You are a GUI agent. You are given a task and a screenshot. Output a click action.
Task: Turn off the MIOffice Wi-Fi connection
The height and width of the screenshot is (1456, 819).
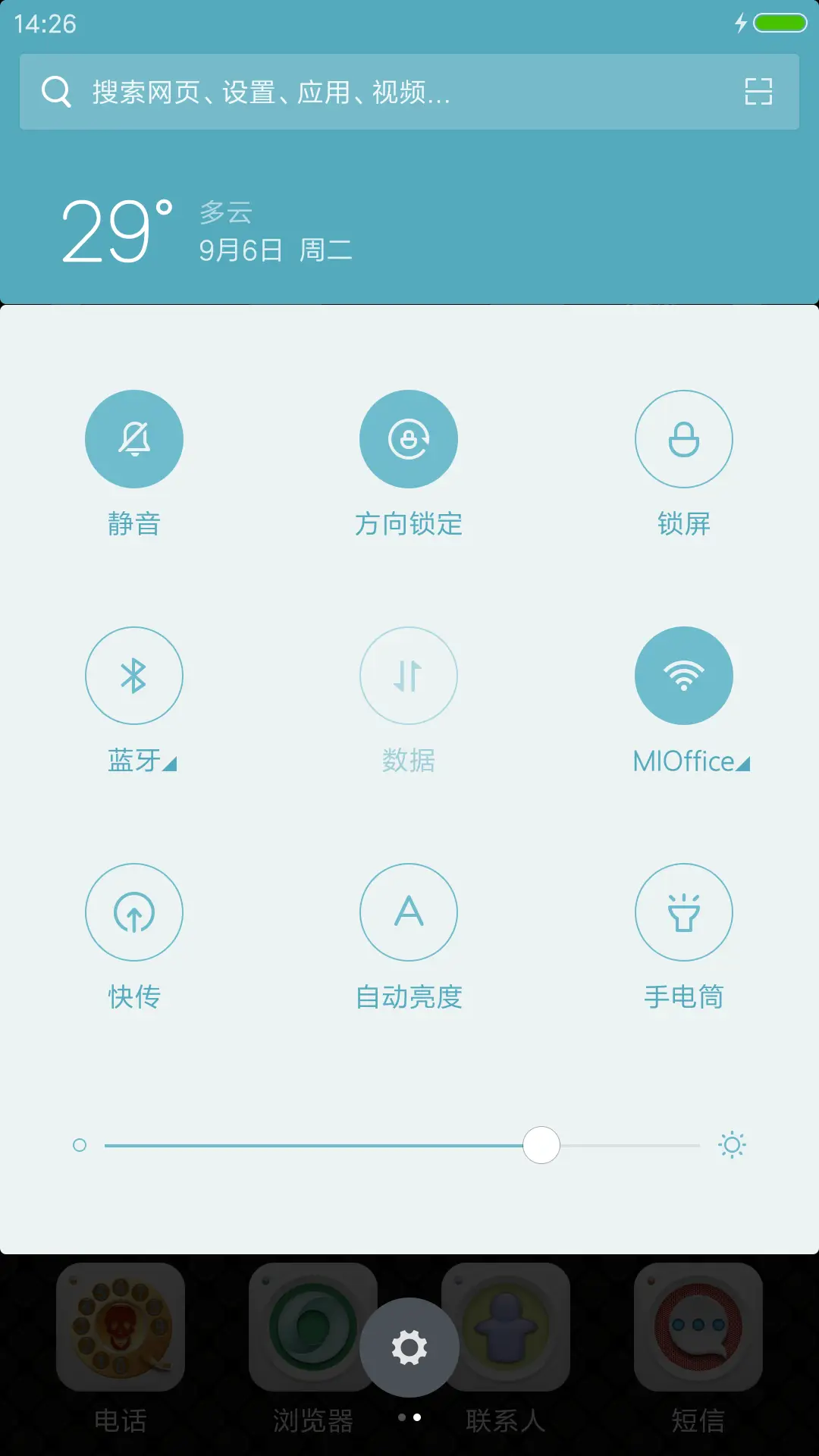(683, 676)
